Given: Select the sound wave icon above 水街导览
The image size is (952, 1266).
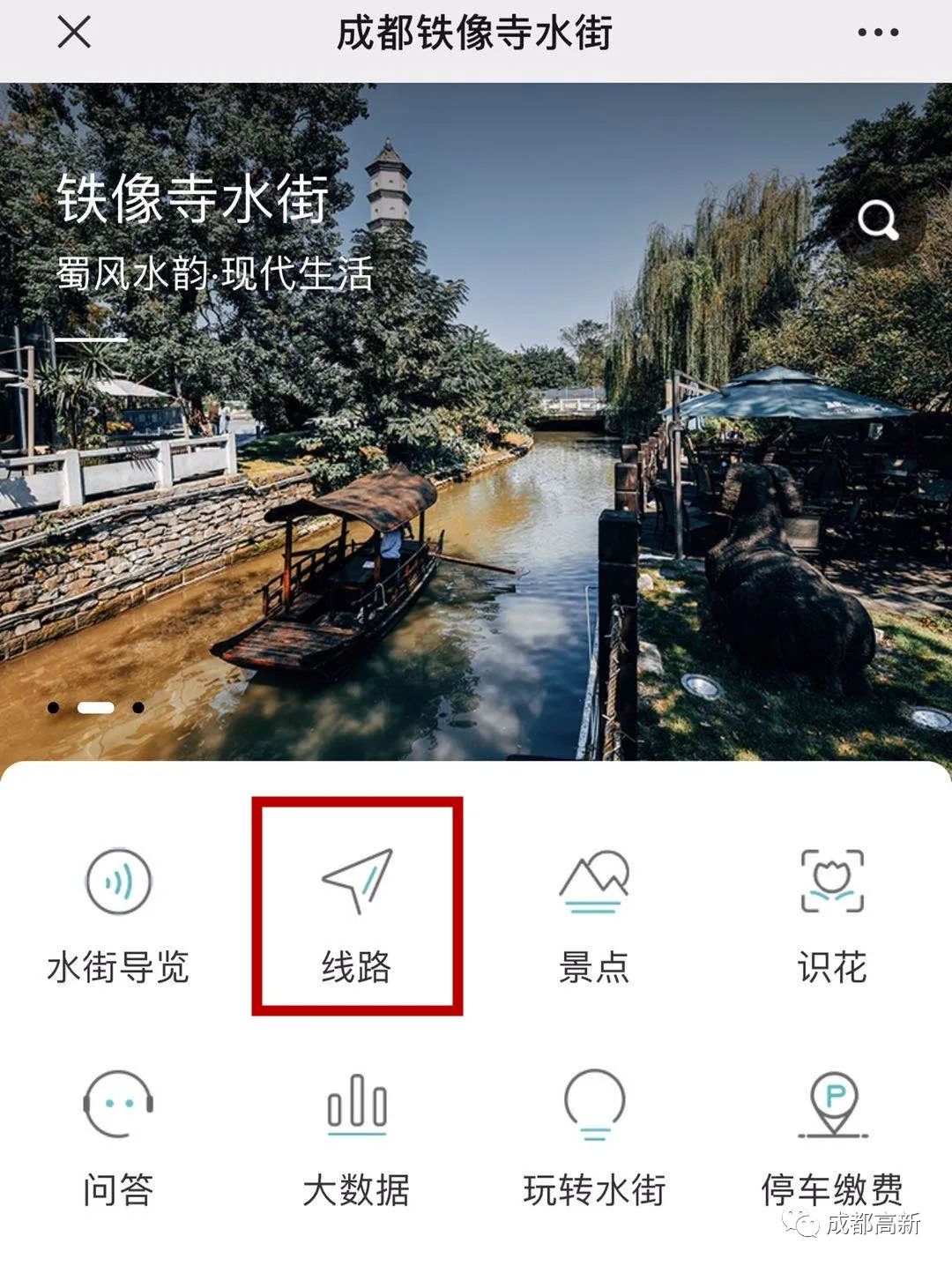Looking at the screenshot, I should coord(119,880).
